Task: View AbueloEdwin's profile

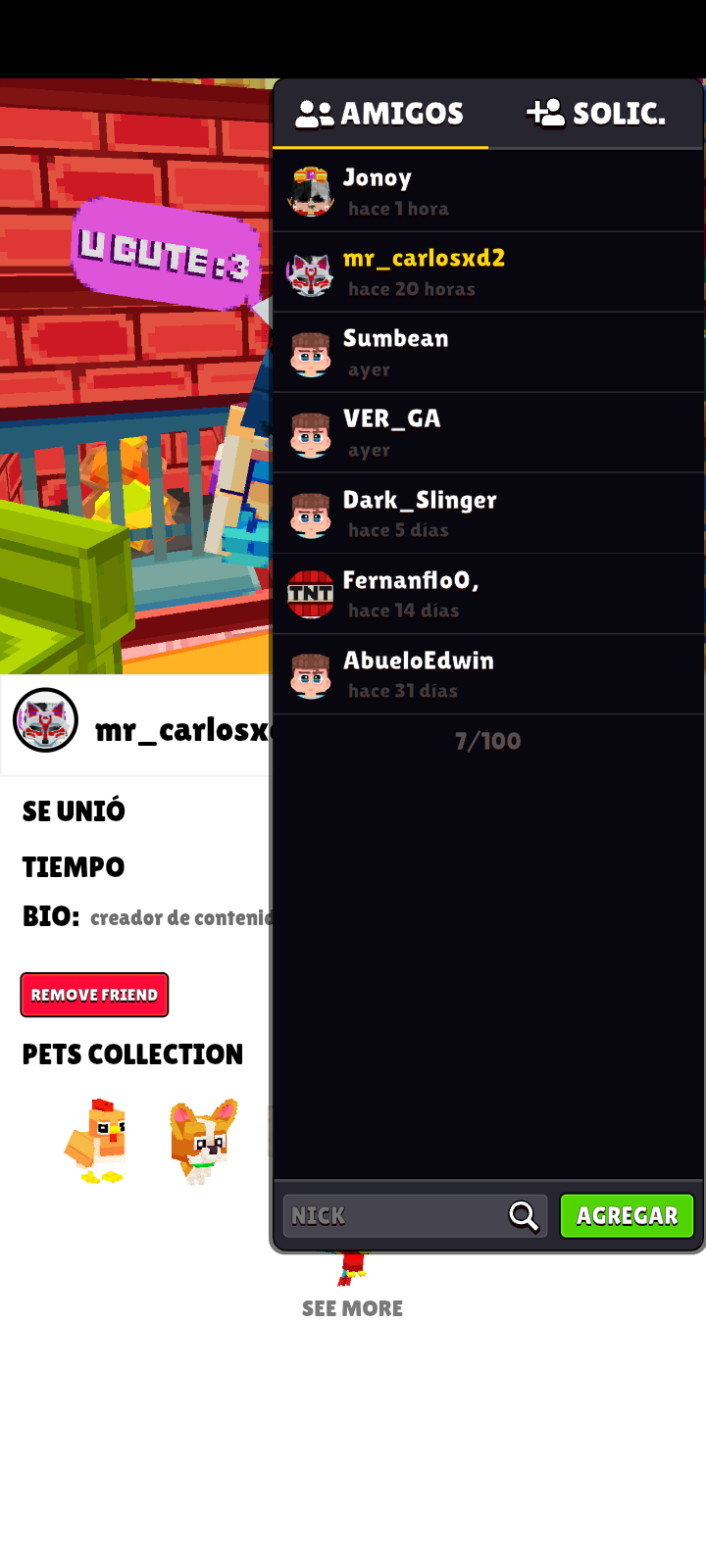Action: pyautogui.click(x=487, y=673)
